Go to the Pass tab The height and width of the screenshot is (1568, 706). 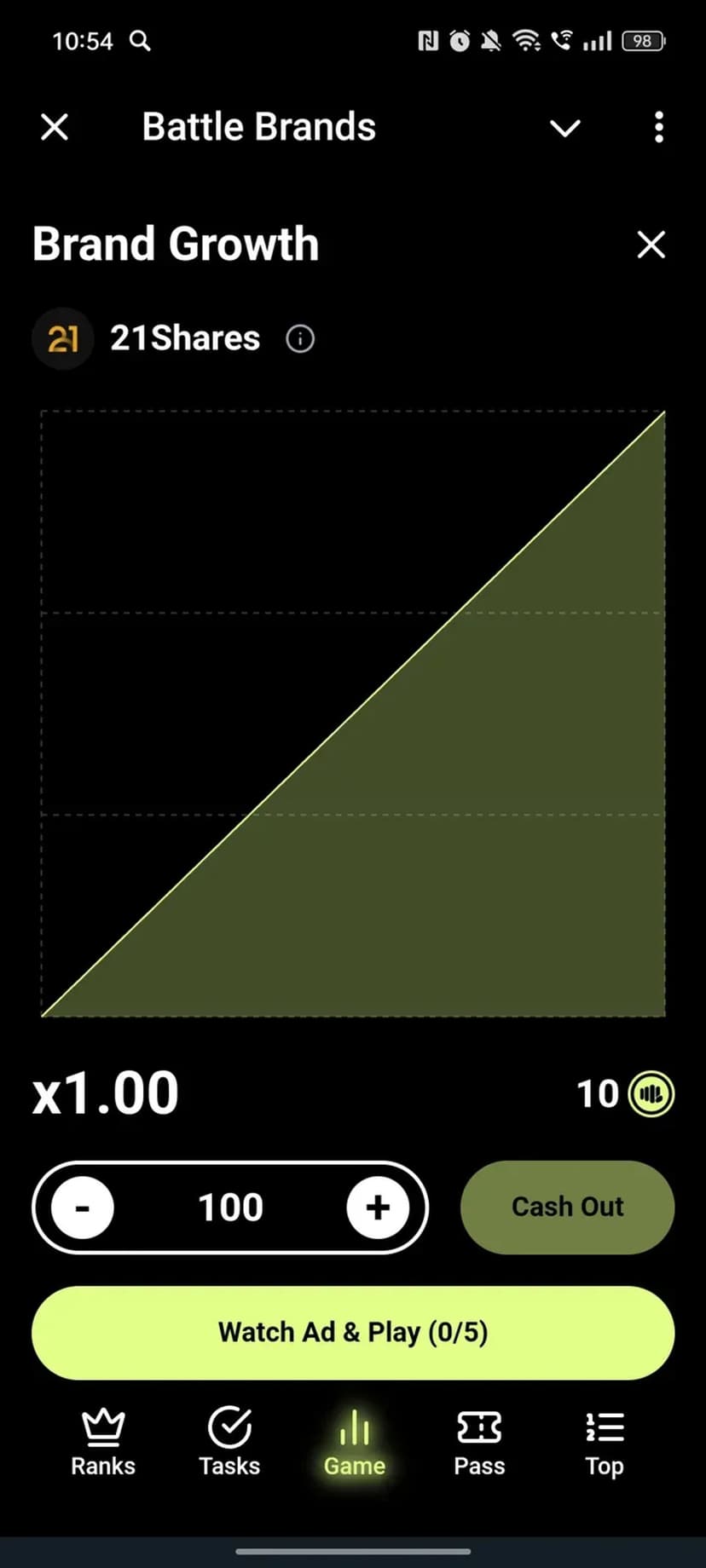[x=479, y=1442]
